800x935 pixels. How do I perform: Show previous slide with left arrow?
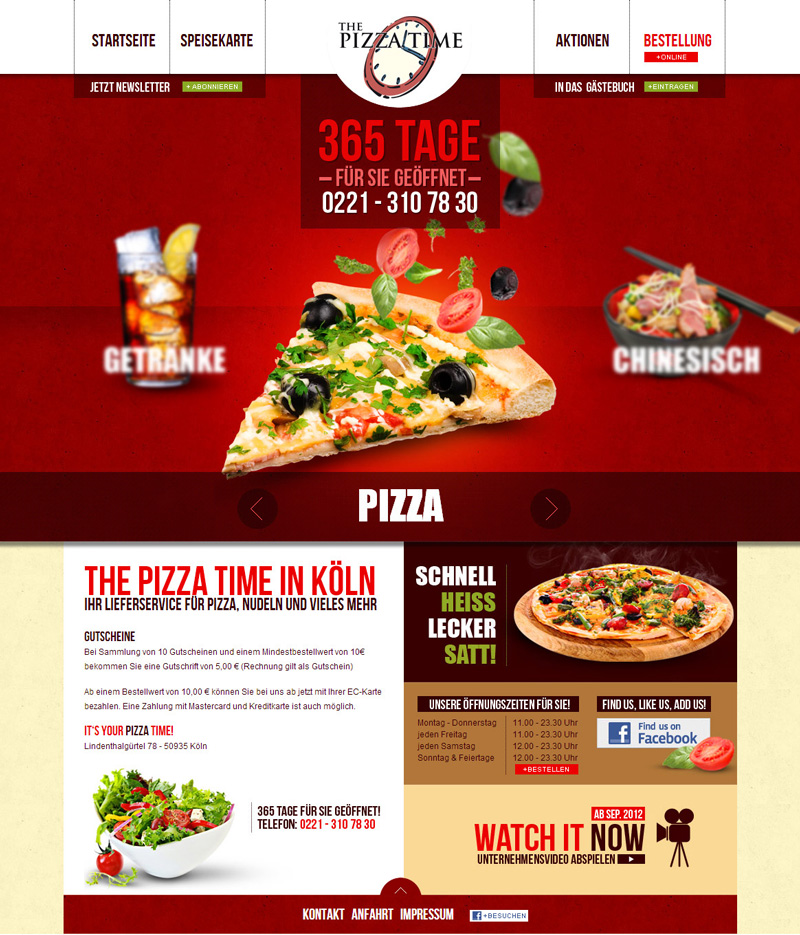click(257, 508)
